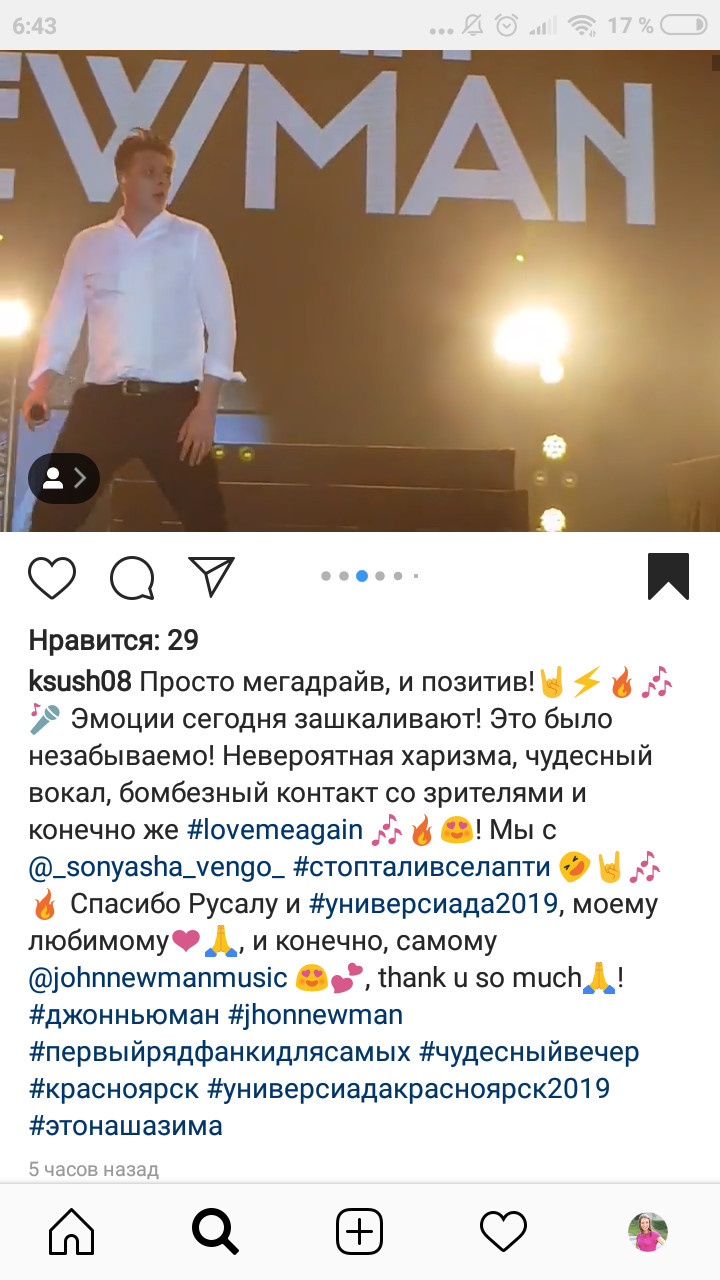Share the post with paper plane icon
Screen dimensions: 720x1280
pos(211,577)
